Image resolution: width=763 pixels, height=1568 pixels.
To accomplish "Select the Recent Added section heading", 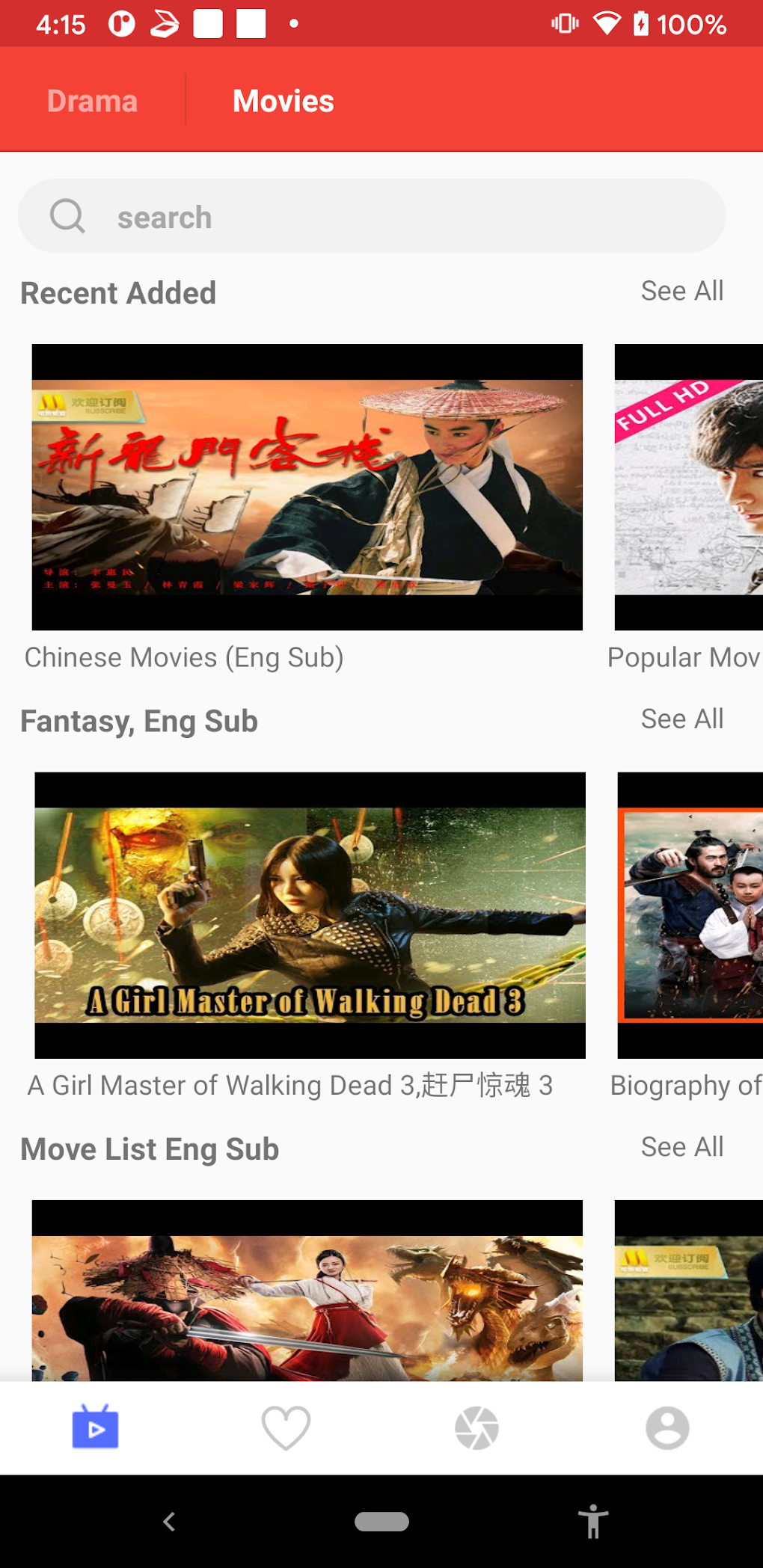I will coord(118,292).
